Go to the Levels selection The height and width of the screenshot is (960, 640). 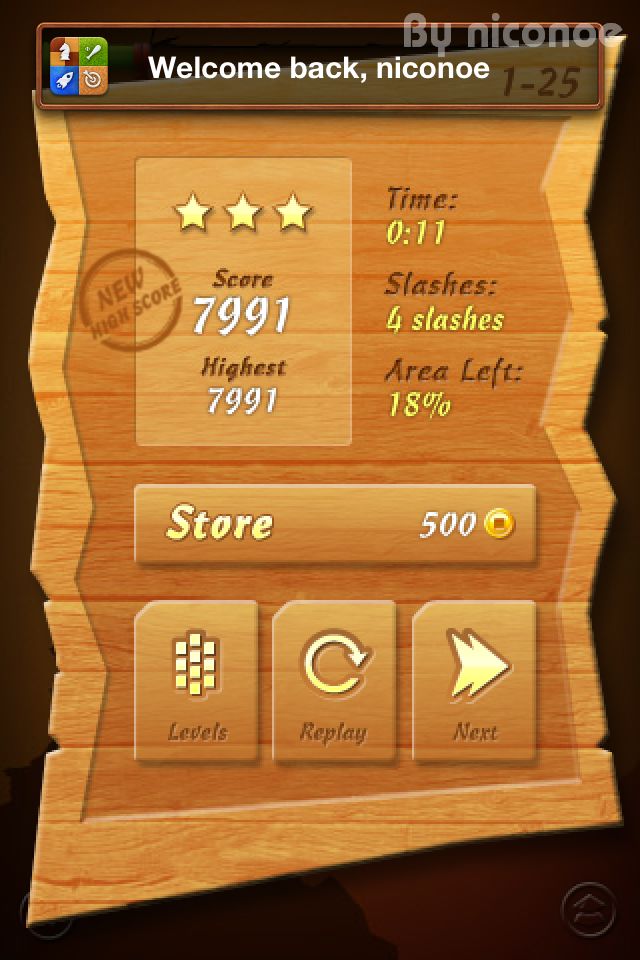point(197,682)
